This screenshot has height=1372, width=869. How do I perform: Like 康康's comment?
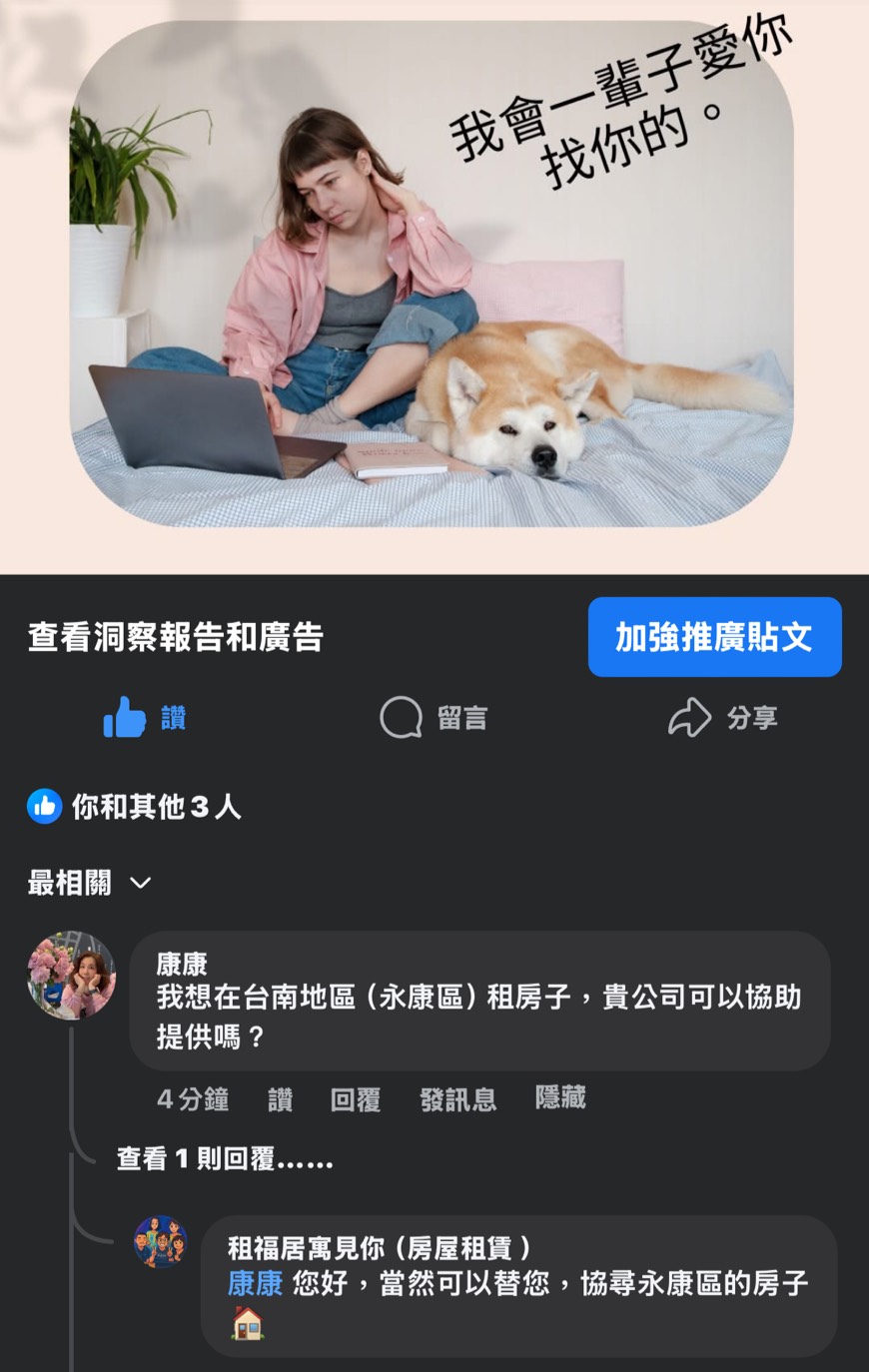[x=280, y=1099]
